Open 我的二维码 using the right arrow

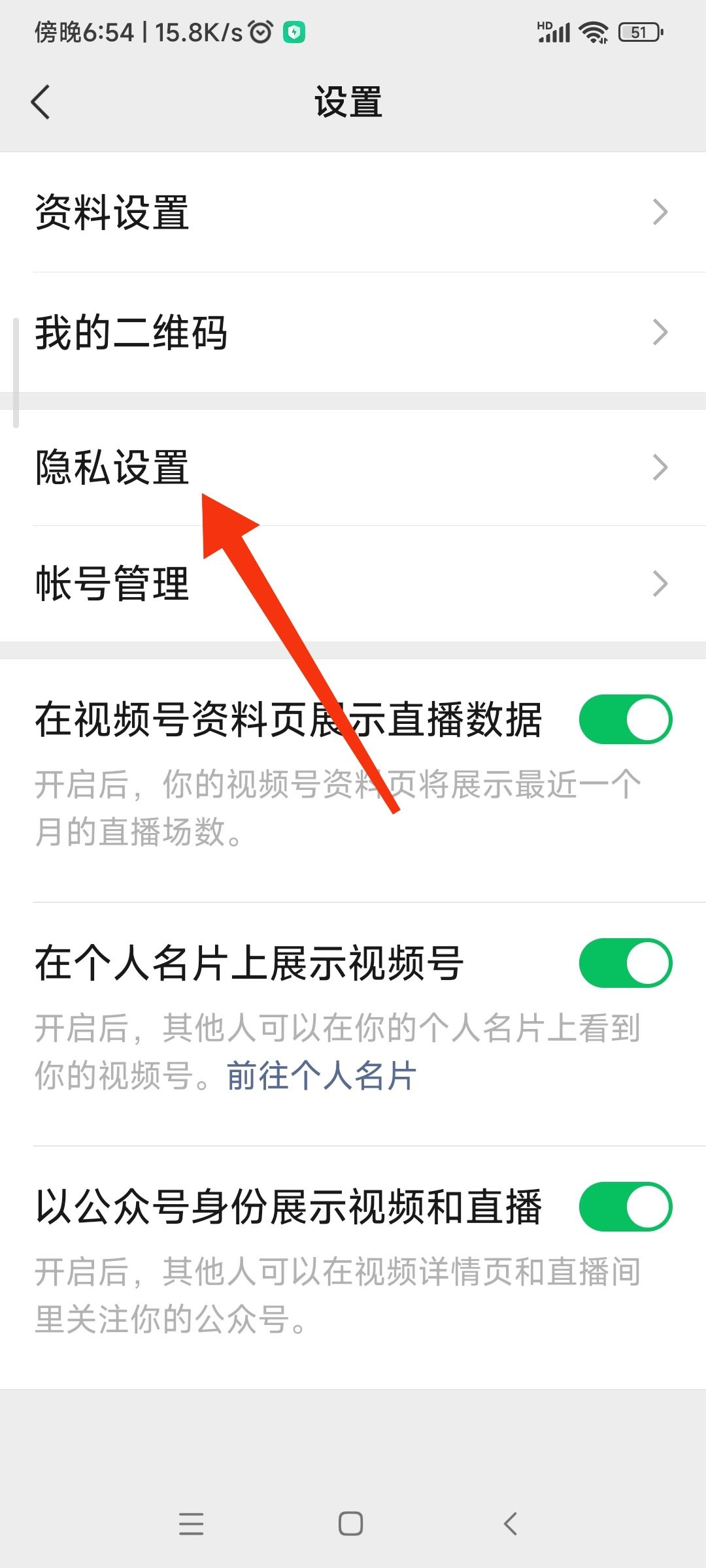tap(660, 333)
